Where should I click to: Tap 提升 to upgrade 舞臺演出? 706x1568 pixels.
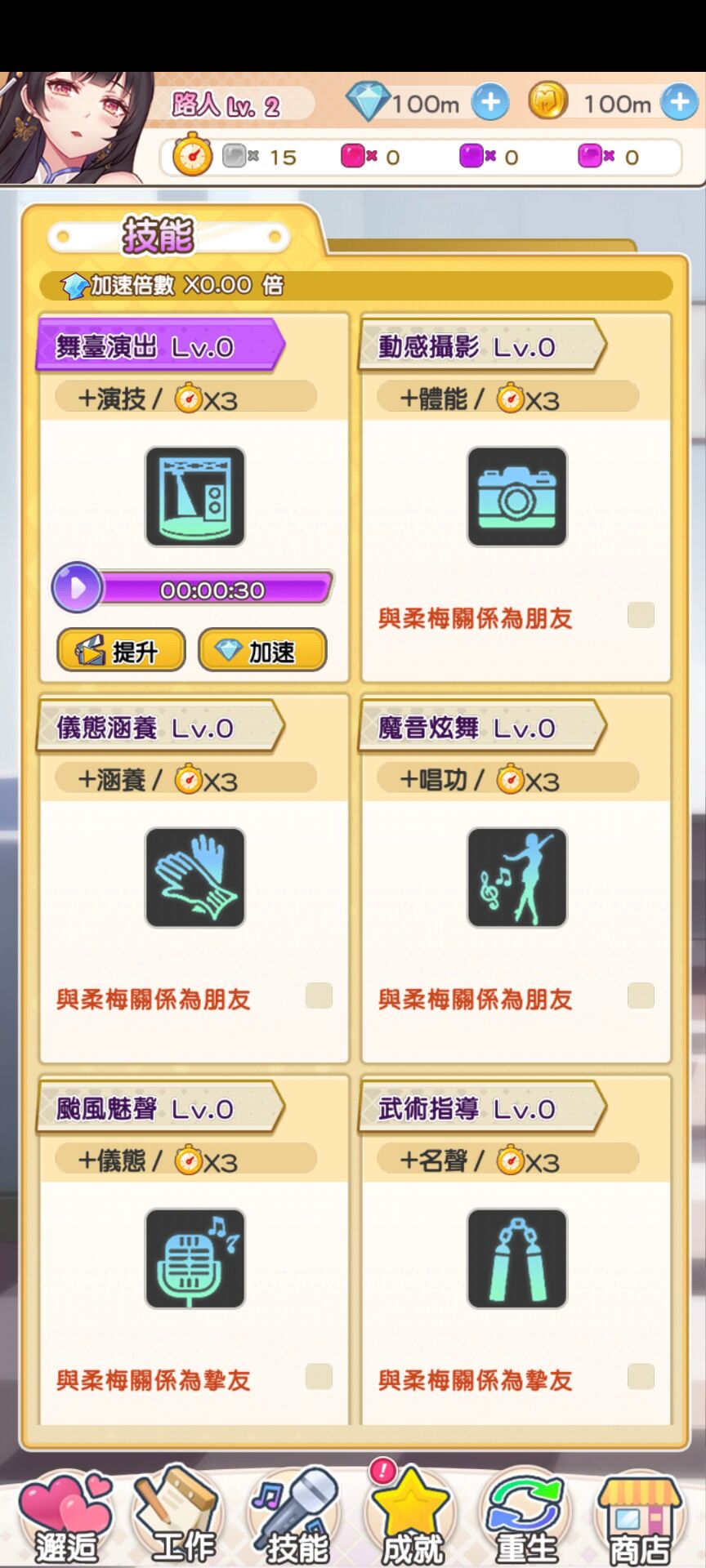pyautogui.click(x=121, y=651)
